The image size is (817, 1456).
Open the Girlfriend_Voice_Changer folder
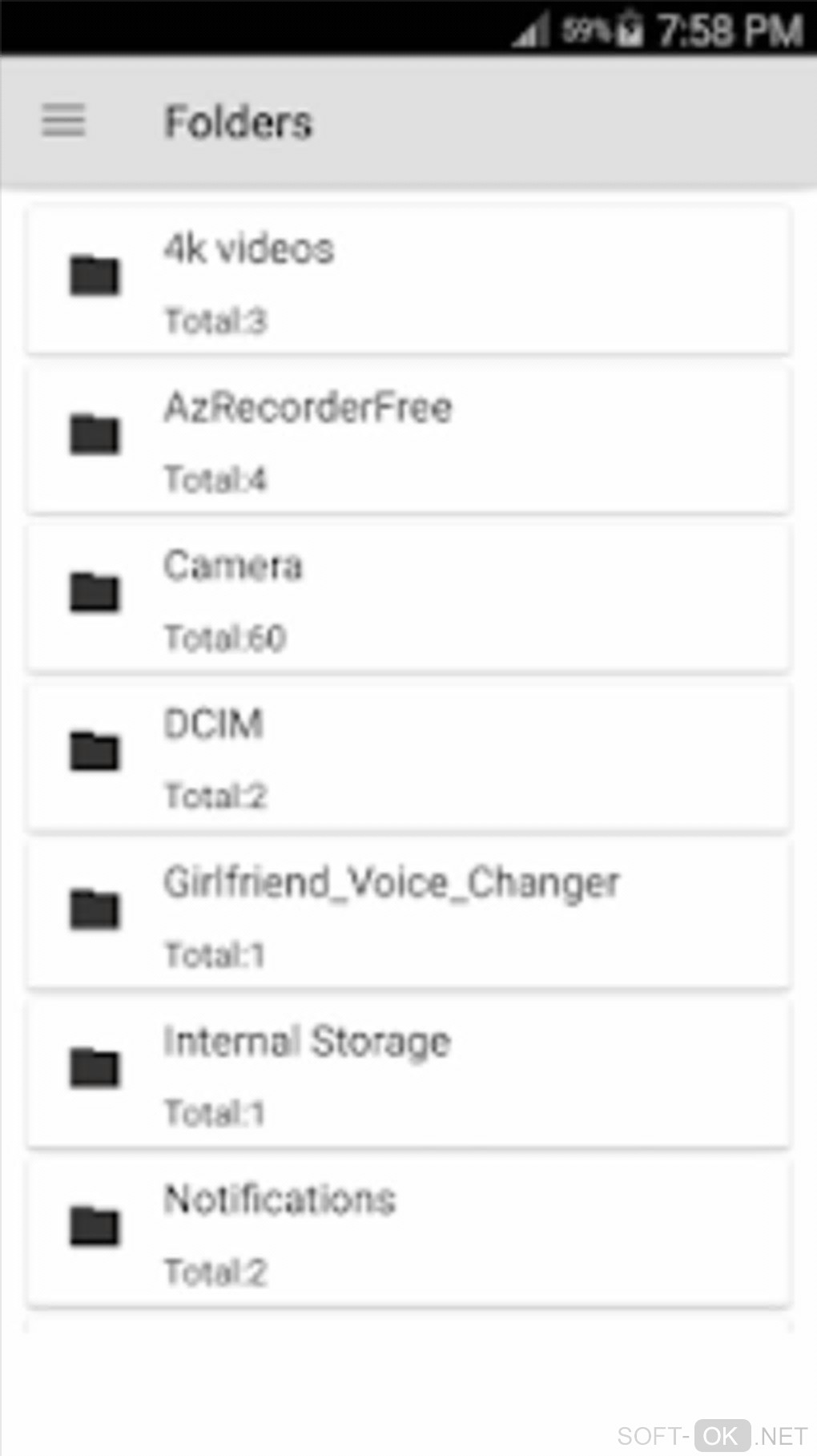point(408,914)
